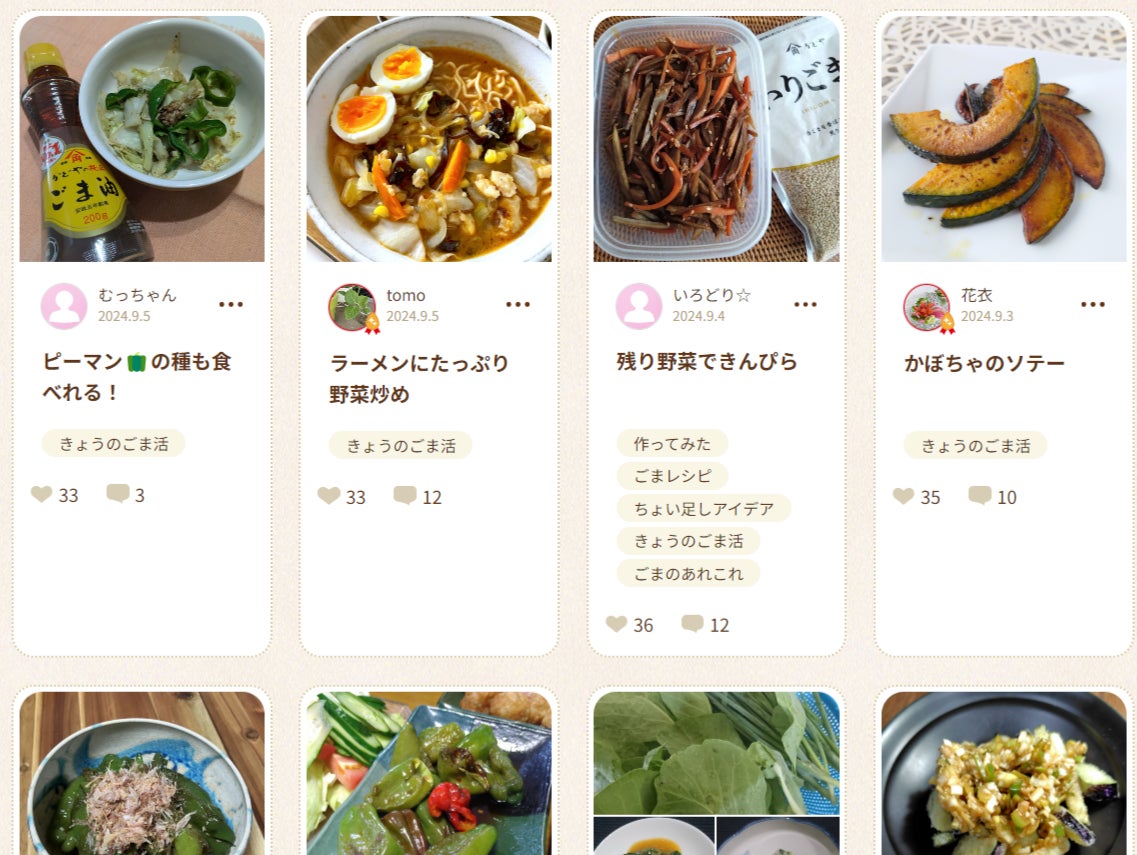The image size is (1137, 855).
Task: Open the three-dot menu on いろどり☆'s post
Action: coord(805,305)
